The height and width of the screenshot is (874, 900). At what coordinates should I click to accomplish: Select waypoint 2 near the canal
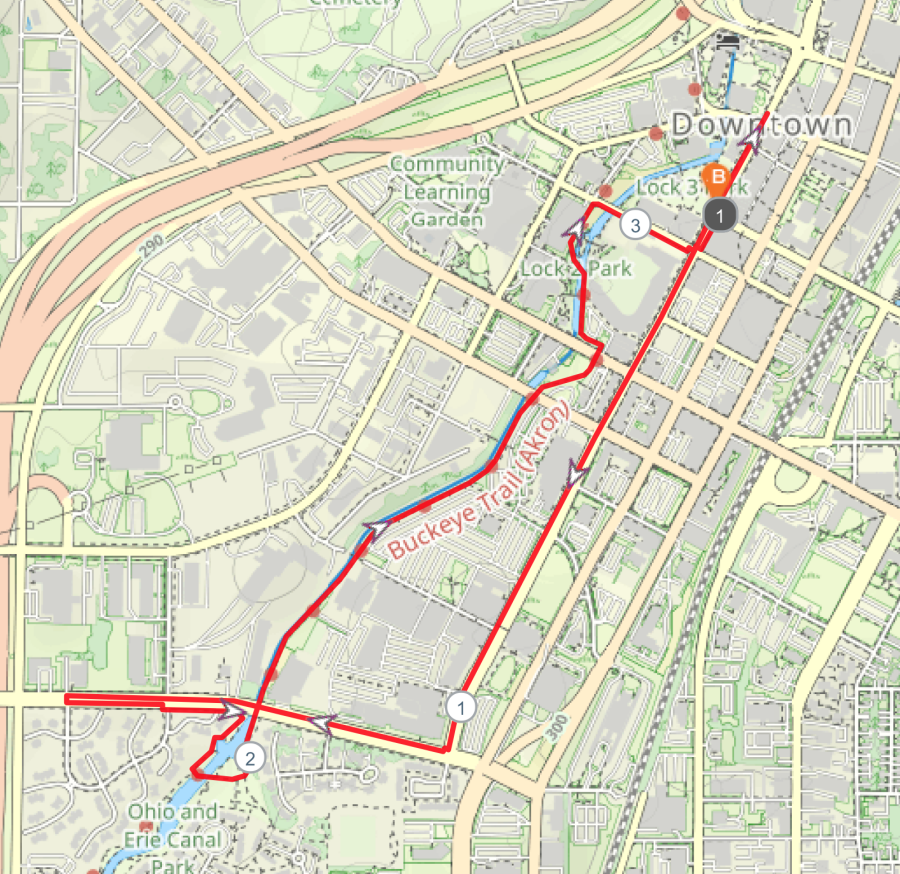250,757
